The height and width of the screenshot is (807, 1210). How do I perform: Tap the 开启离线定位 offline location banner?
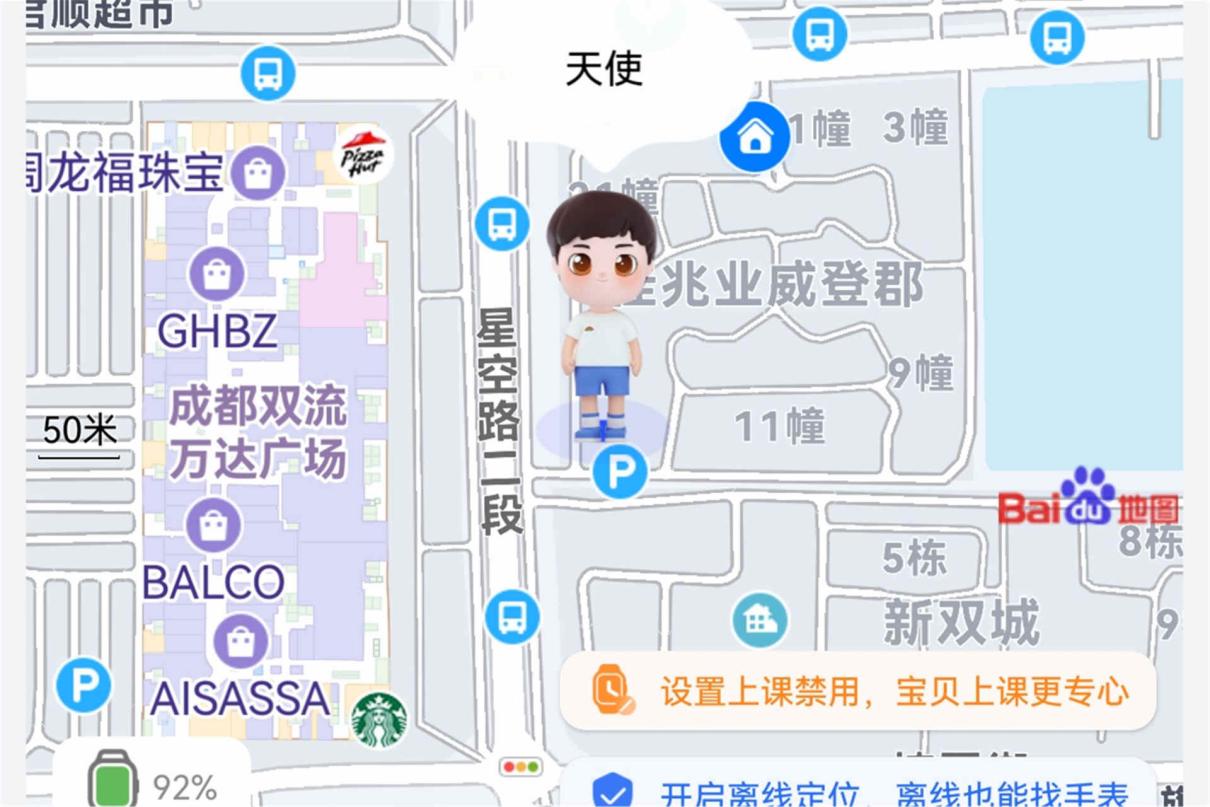pyautogui.click(x=857, y=784)
